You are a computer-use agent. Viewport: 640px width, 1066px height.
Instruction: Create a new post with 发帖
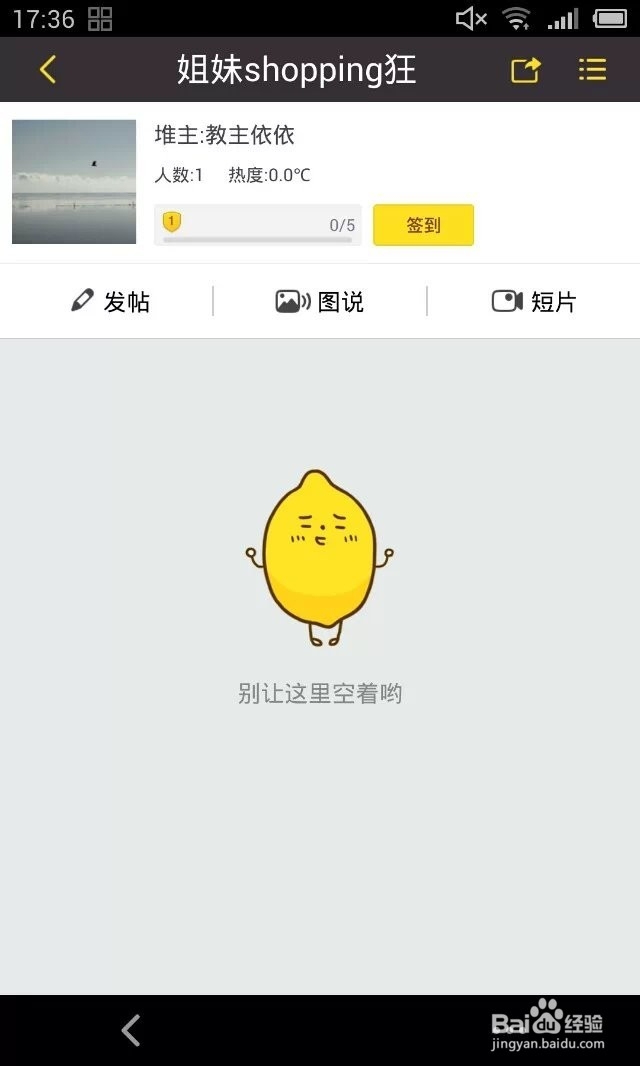click(110, 301)
